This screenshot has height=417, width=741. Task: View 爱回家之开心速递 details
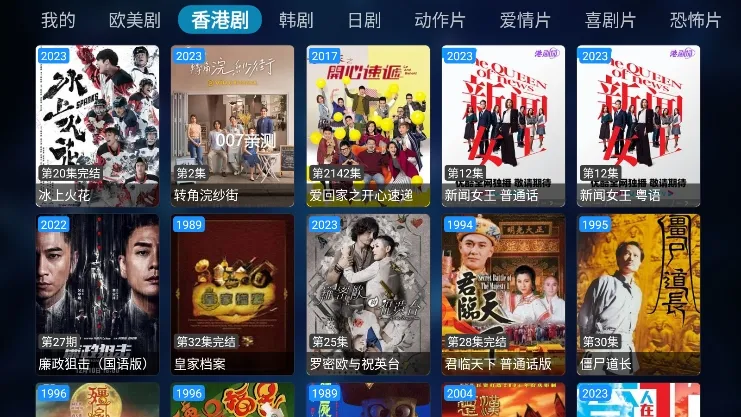(x=368, y=125)
